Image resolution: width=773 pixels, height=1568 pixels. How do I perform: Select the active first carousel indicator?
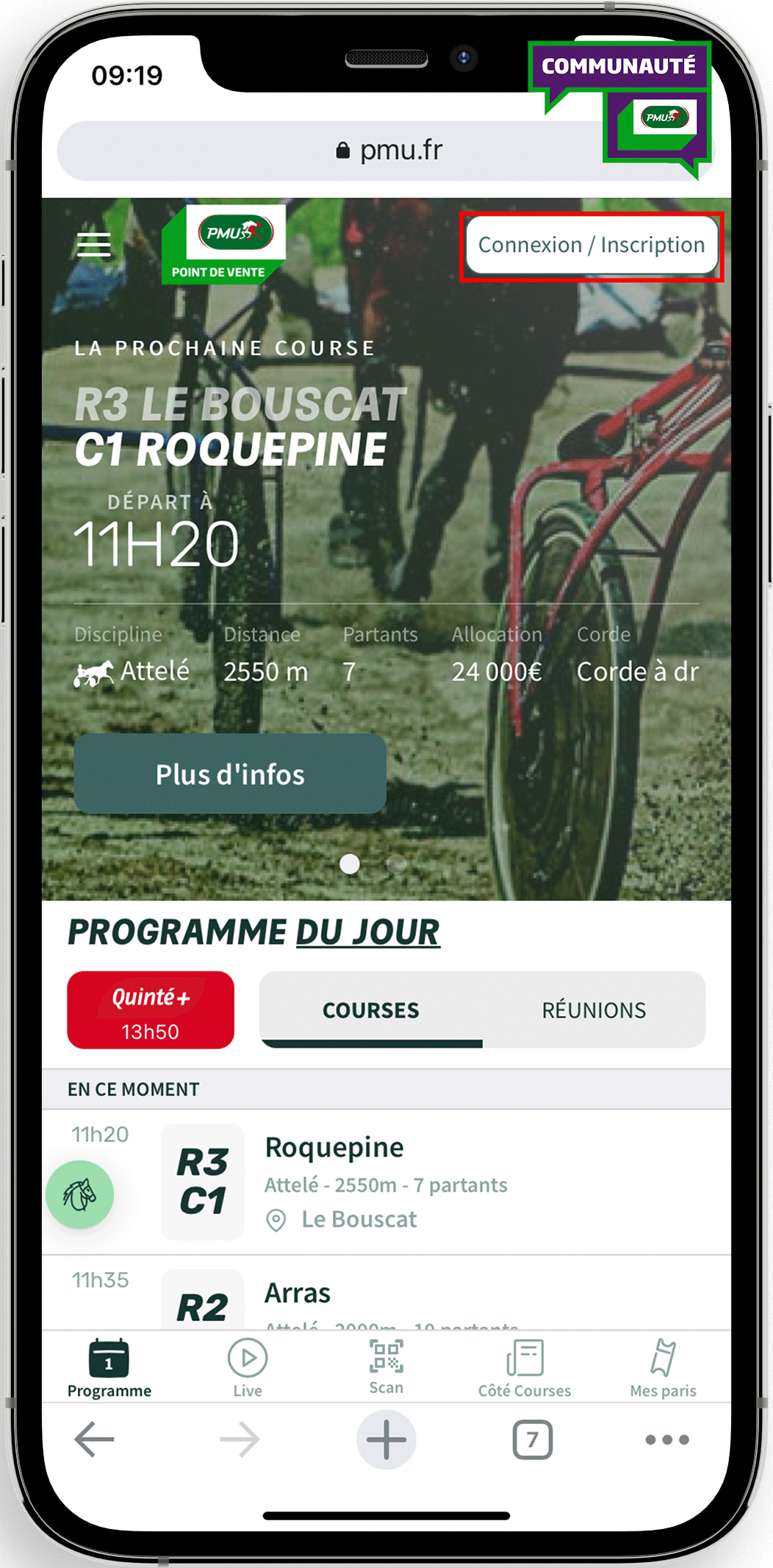pyautogui.click(x=350, y=865)
